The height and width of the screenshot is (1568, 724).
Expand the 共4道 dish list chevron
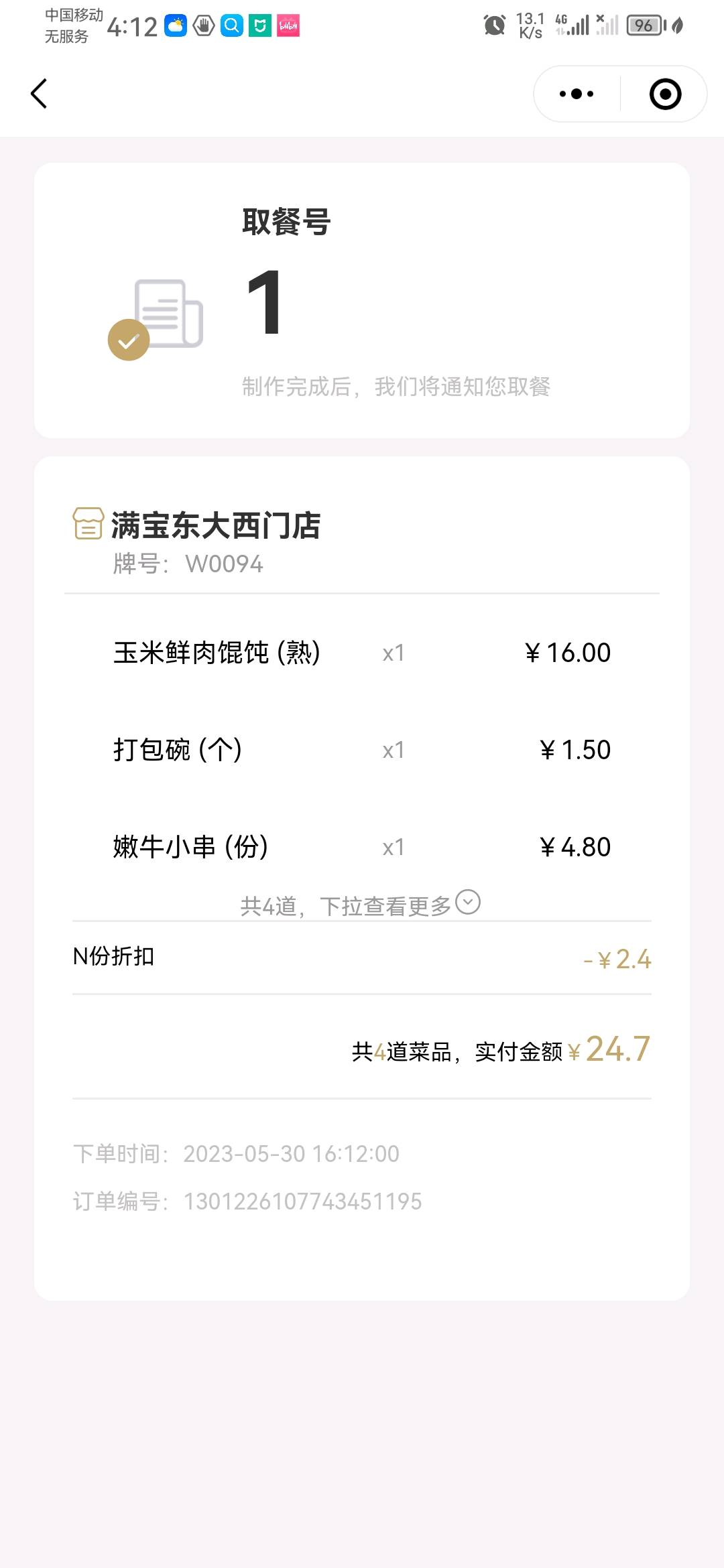[468, 902]
